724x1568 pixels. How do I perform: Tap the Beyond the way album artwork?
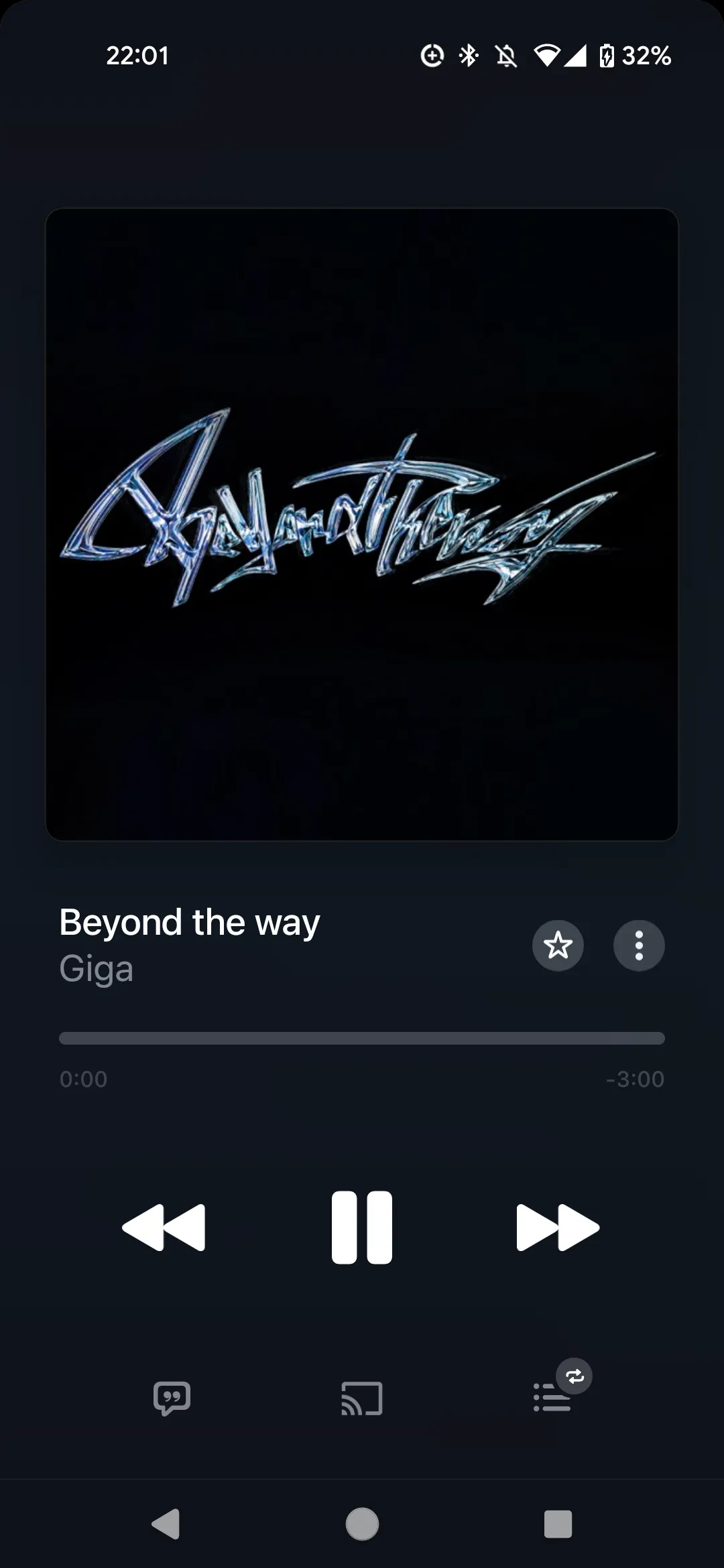[362, 524]
